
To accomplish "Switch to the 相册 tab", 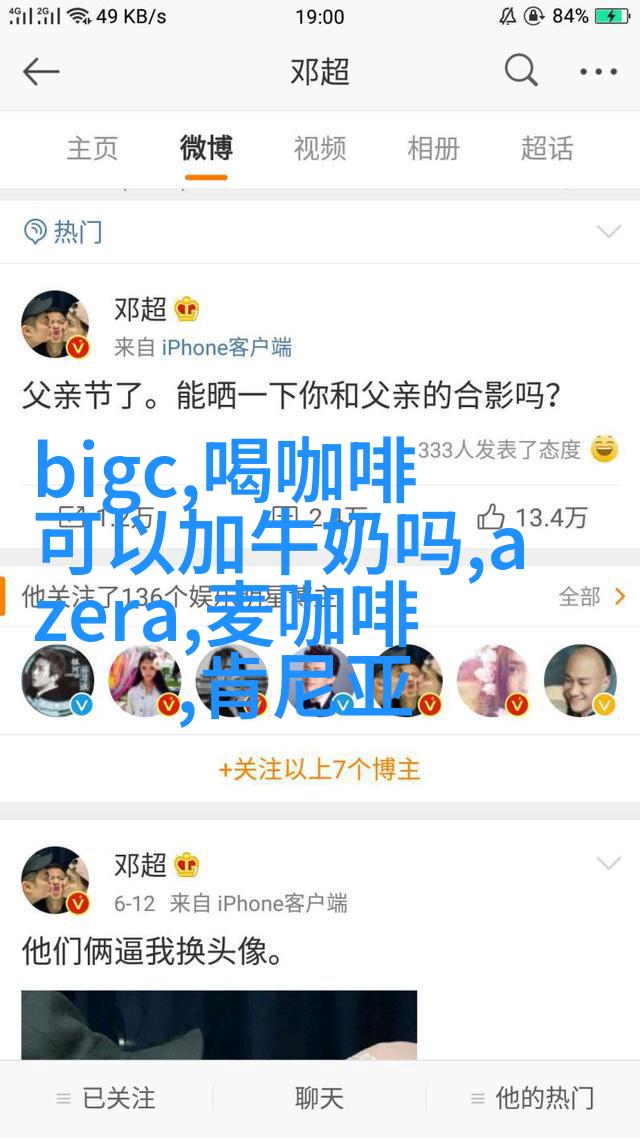I will point(433,149).
